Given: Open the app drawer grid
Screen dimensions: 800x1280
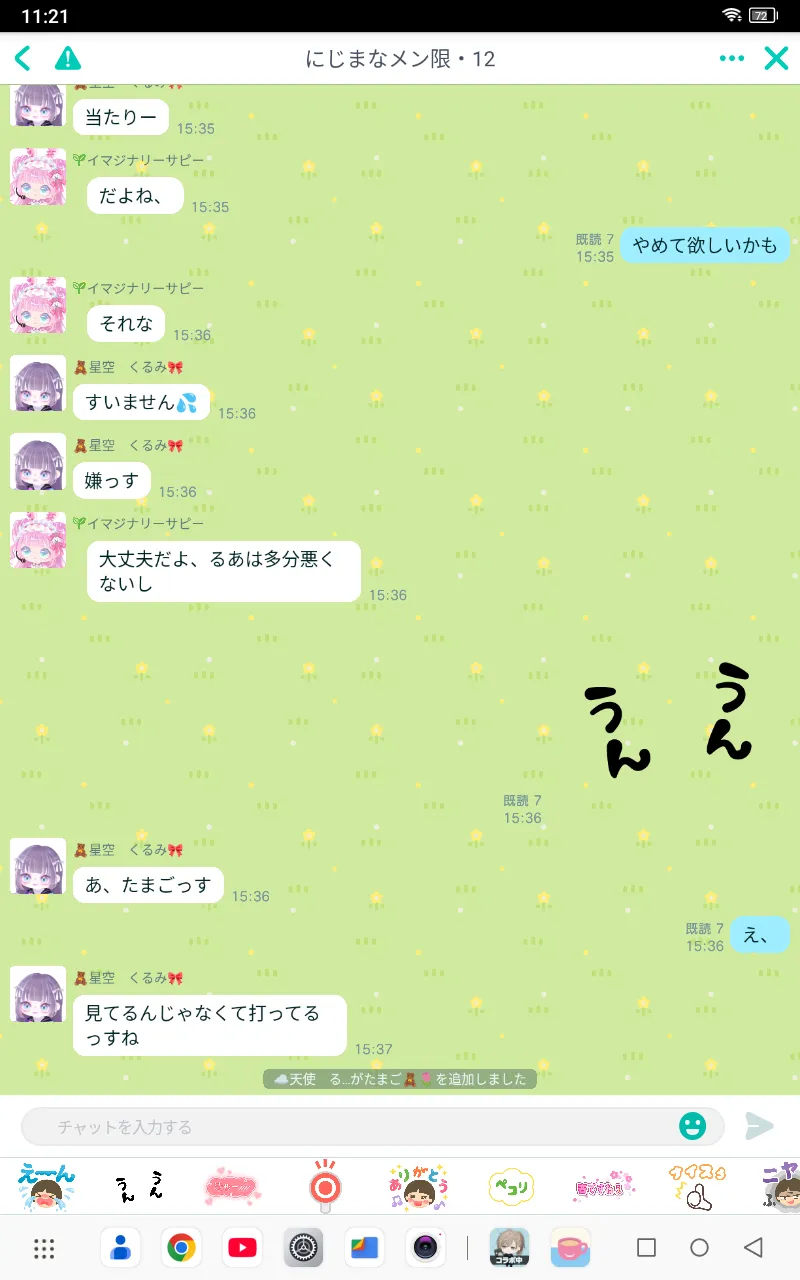Looking at the screenshot, I should (44, 1247).
